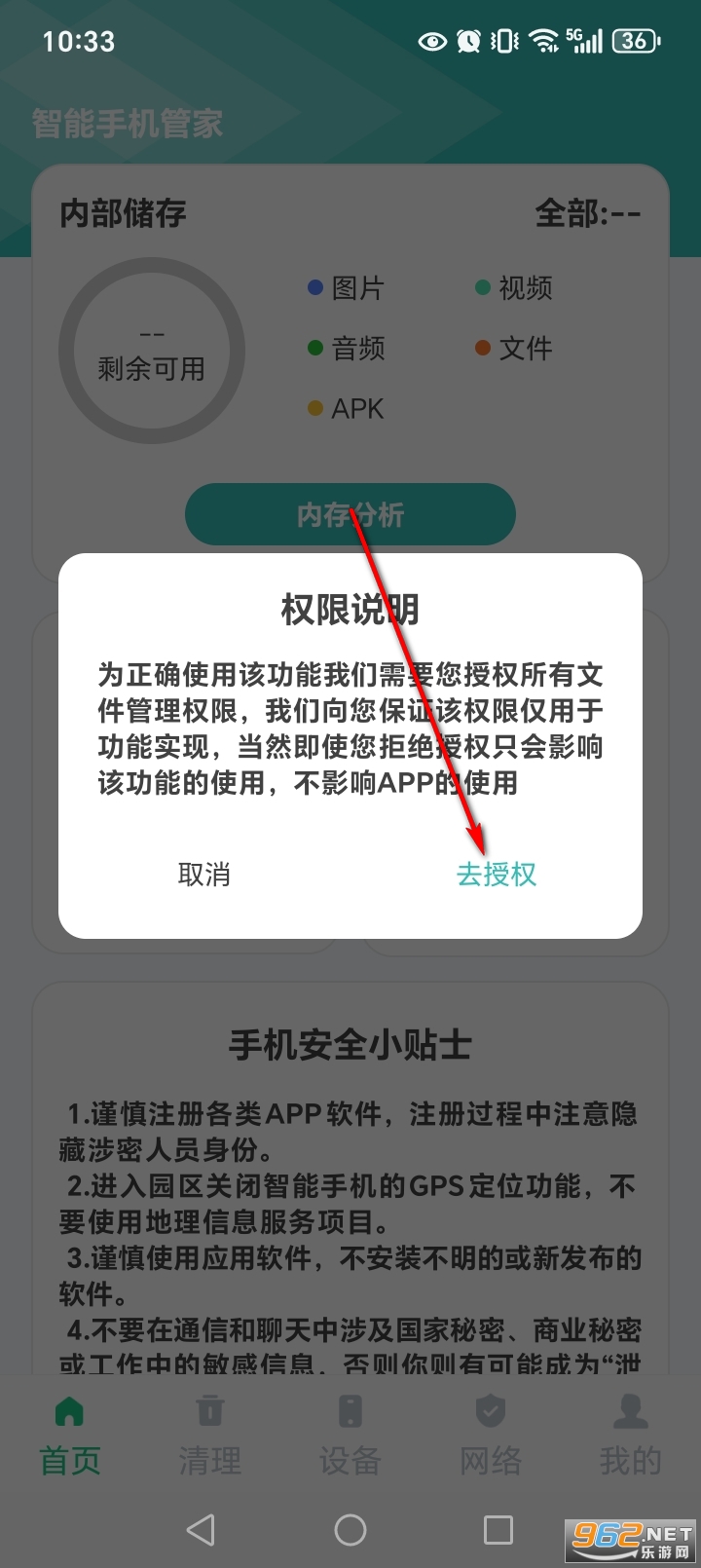Select the 清理 cleanup trash icon
Image resolution: width=701 pixels, height=1568 pixels.
pos(209,1409)
